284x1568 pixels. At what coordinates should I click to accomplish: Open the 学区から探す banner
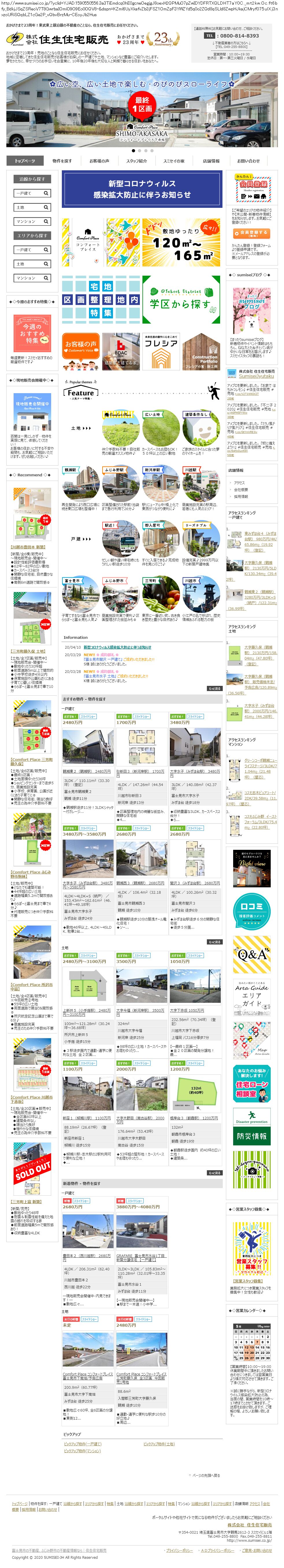coord(181,301)
